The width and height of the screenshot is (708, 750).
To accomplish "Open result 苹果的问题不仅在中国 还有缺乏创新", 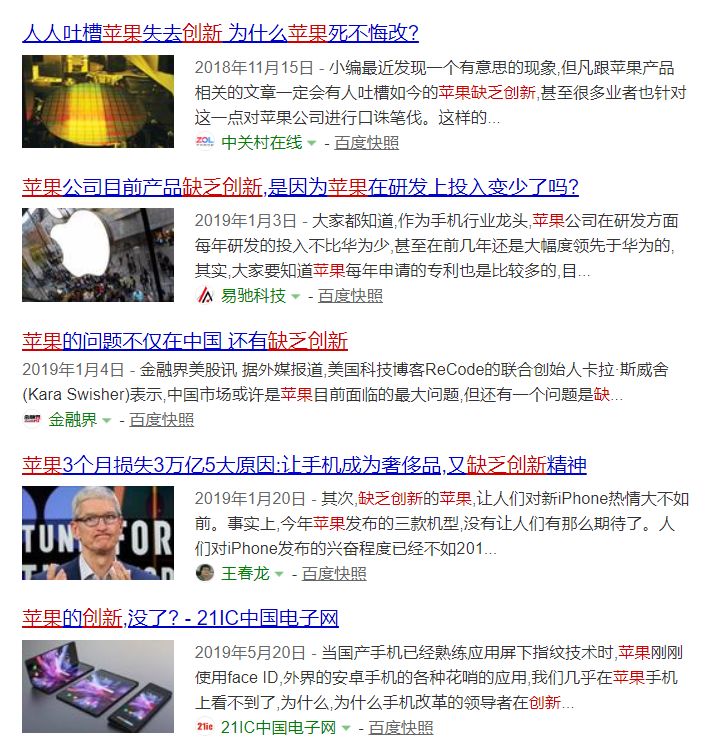I will coord(185,341).
